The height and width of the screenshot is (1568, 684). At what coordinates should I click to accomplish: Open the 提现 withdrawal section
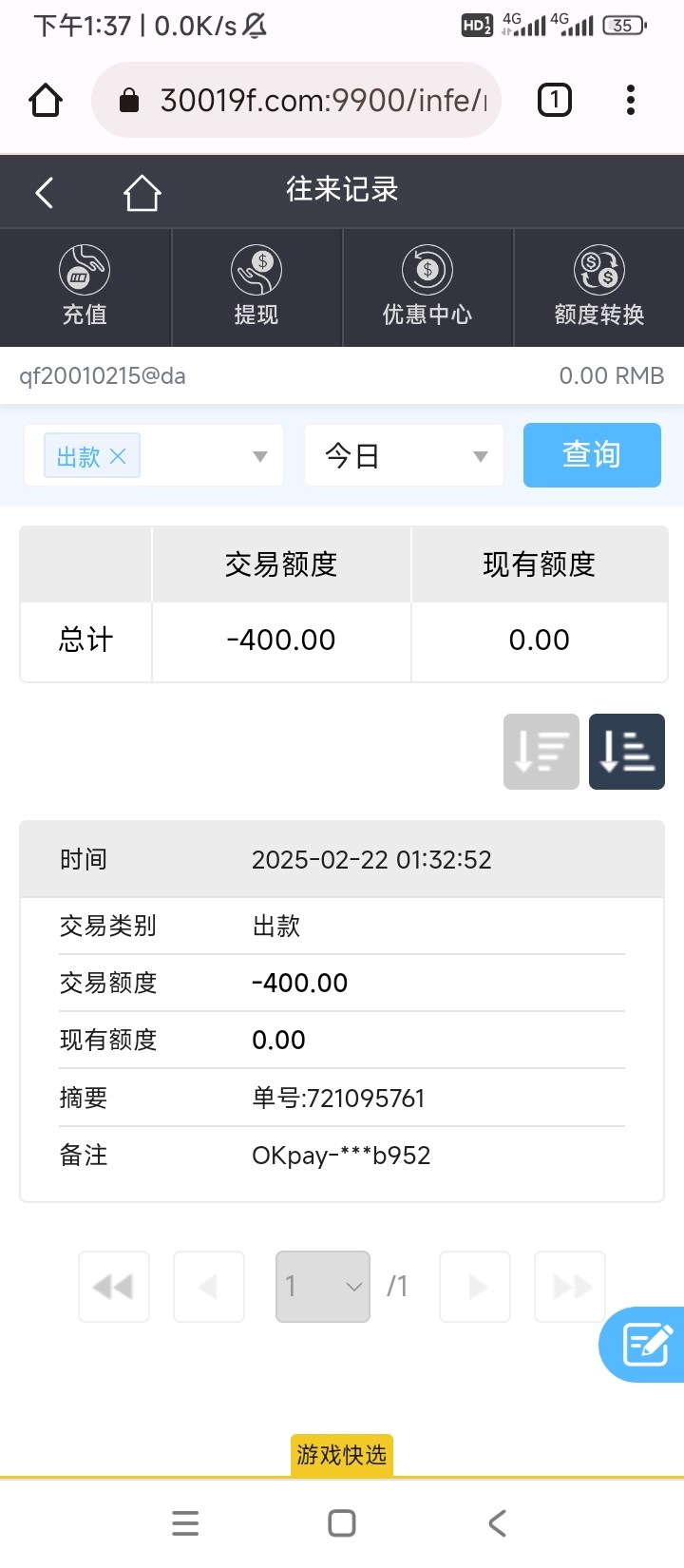pos(256,287)
